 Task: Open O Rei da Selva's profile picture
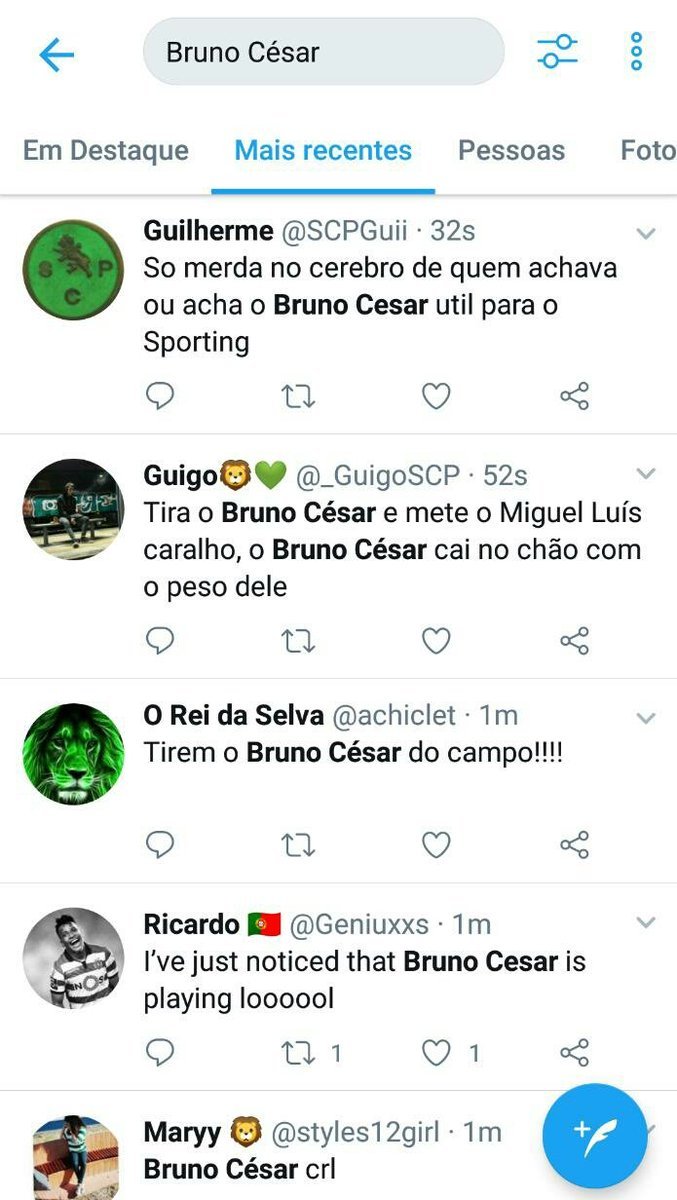point(73,754)
